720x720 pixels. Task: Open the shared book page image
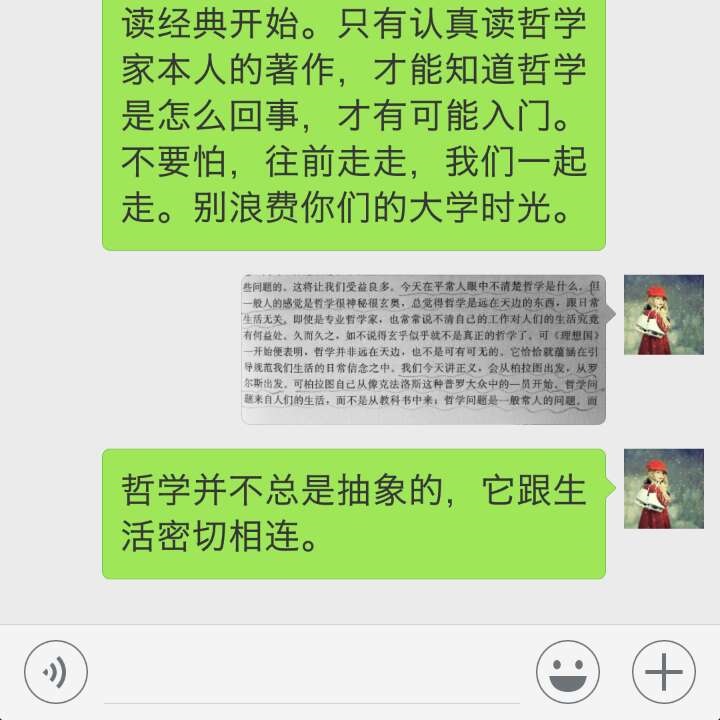(423, 349)
